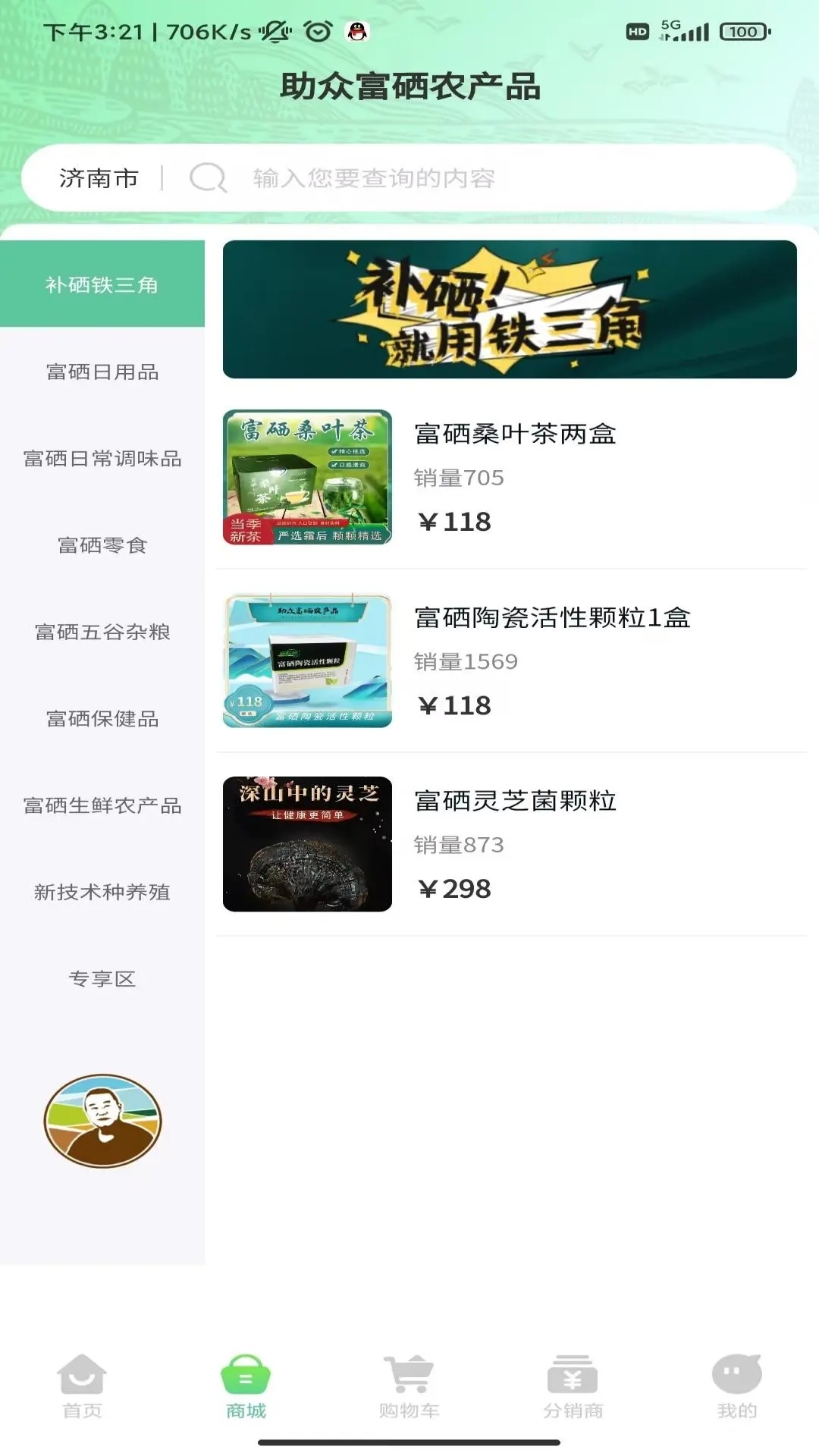
Task: Tap the search input field
Action: 455,179
